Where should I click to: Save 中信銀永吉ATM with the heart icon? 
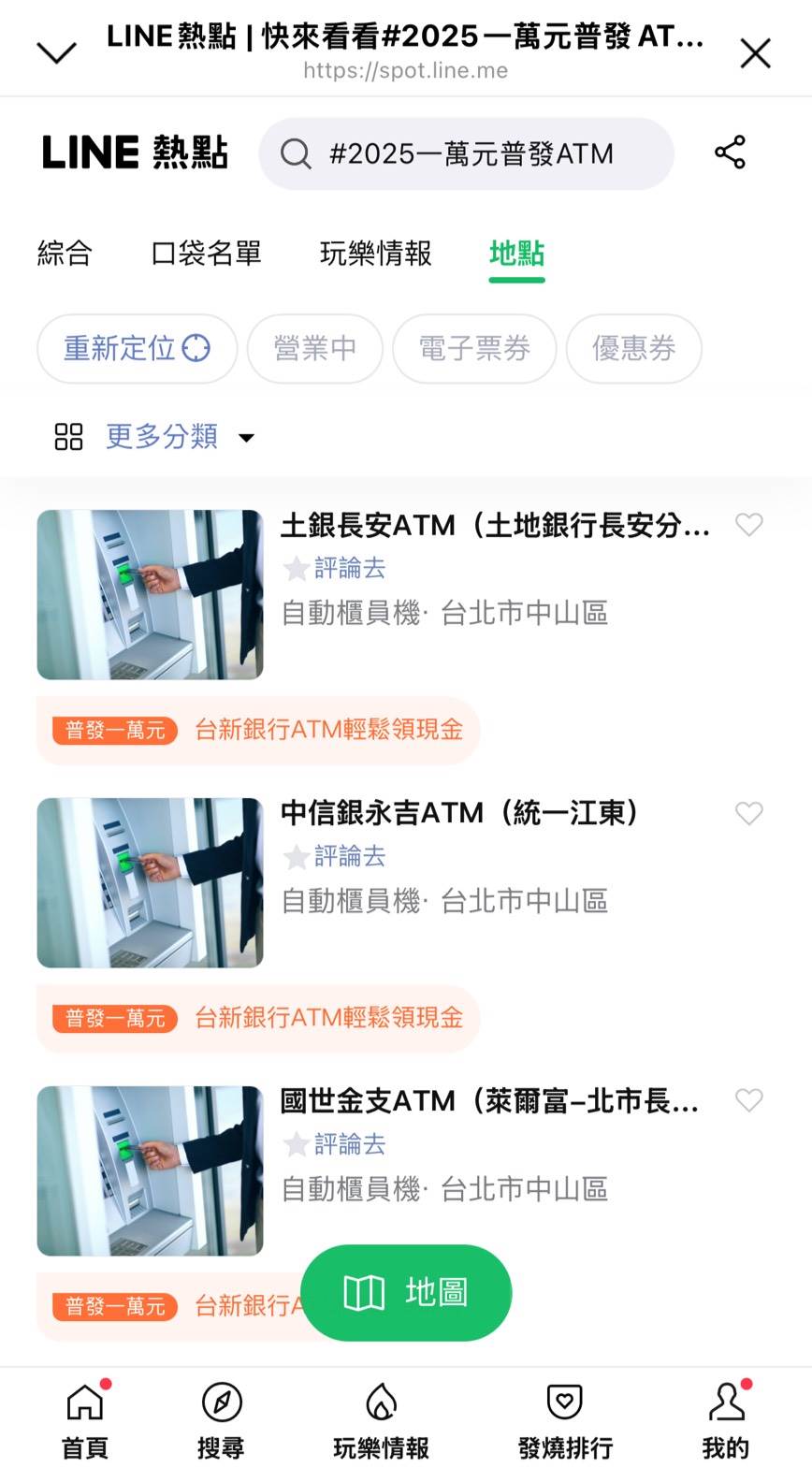748,813
